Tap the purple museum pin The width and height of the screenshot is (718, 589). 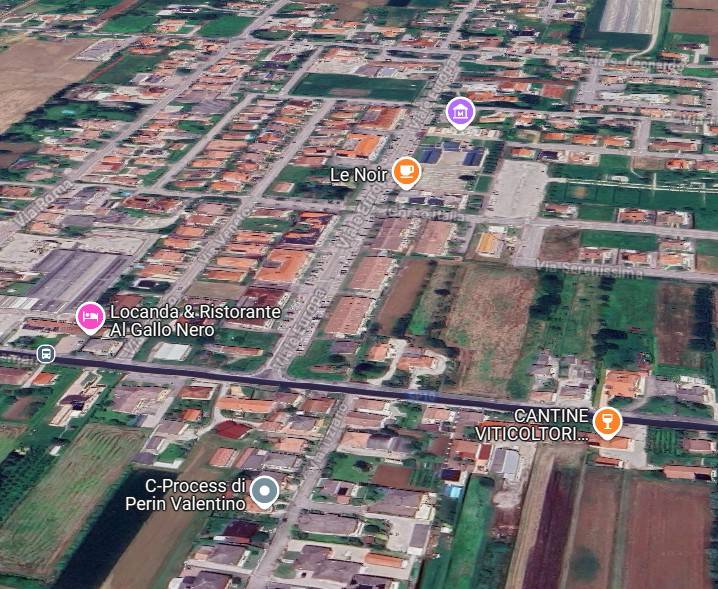click(459, 113)
